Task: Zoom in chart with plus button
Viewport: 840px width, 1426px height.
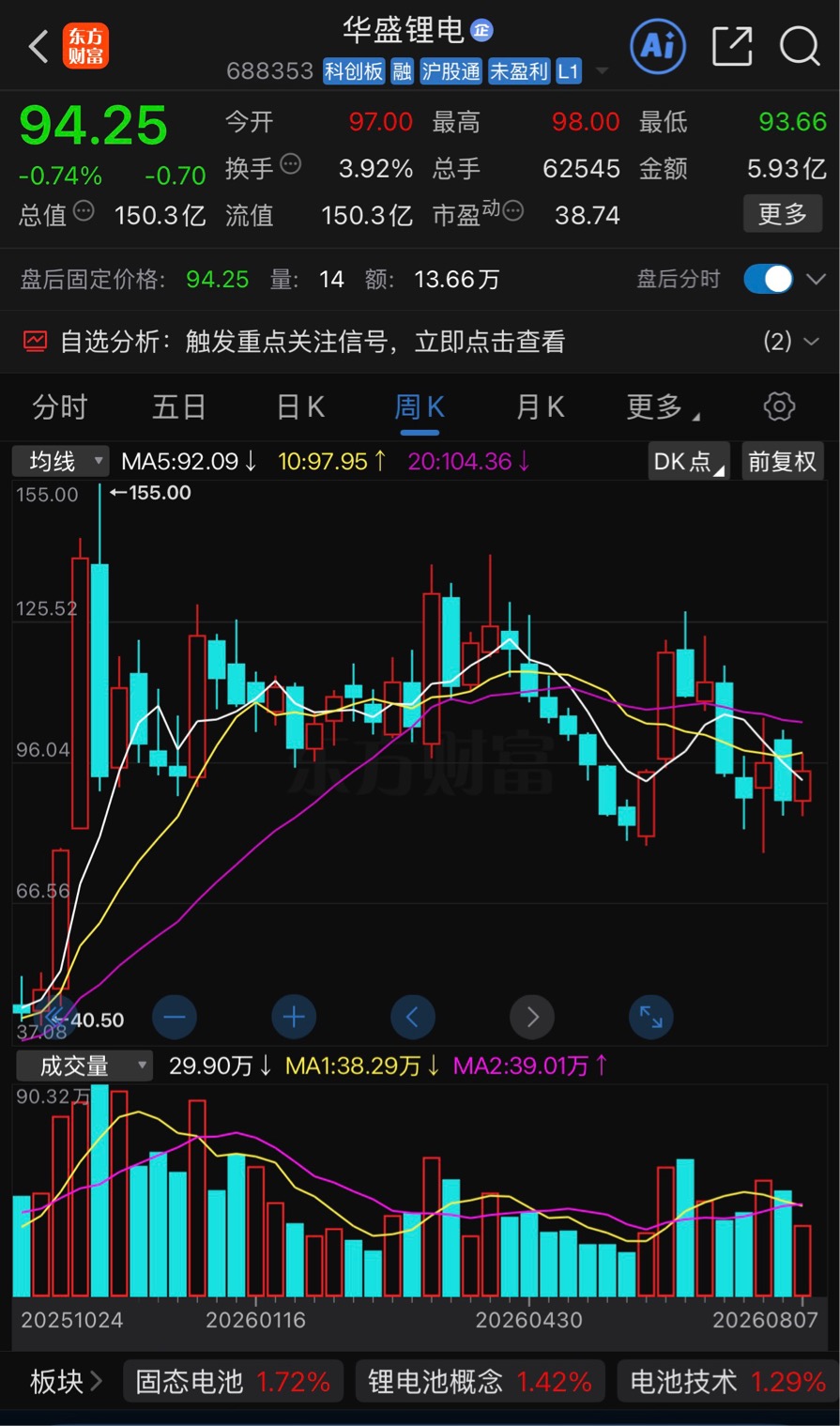Action: (294, 1017)
